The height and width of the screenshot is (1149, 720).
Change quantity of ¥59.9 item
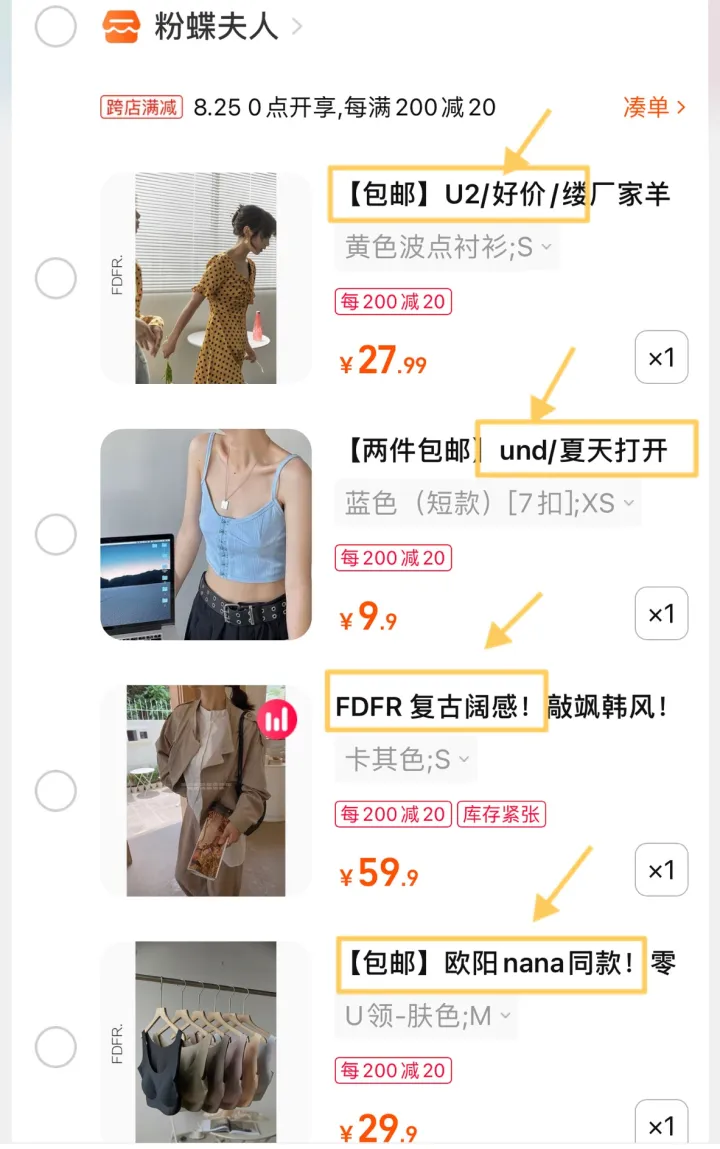click(661, 870)
